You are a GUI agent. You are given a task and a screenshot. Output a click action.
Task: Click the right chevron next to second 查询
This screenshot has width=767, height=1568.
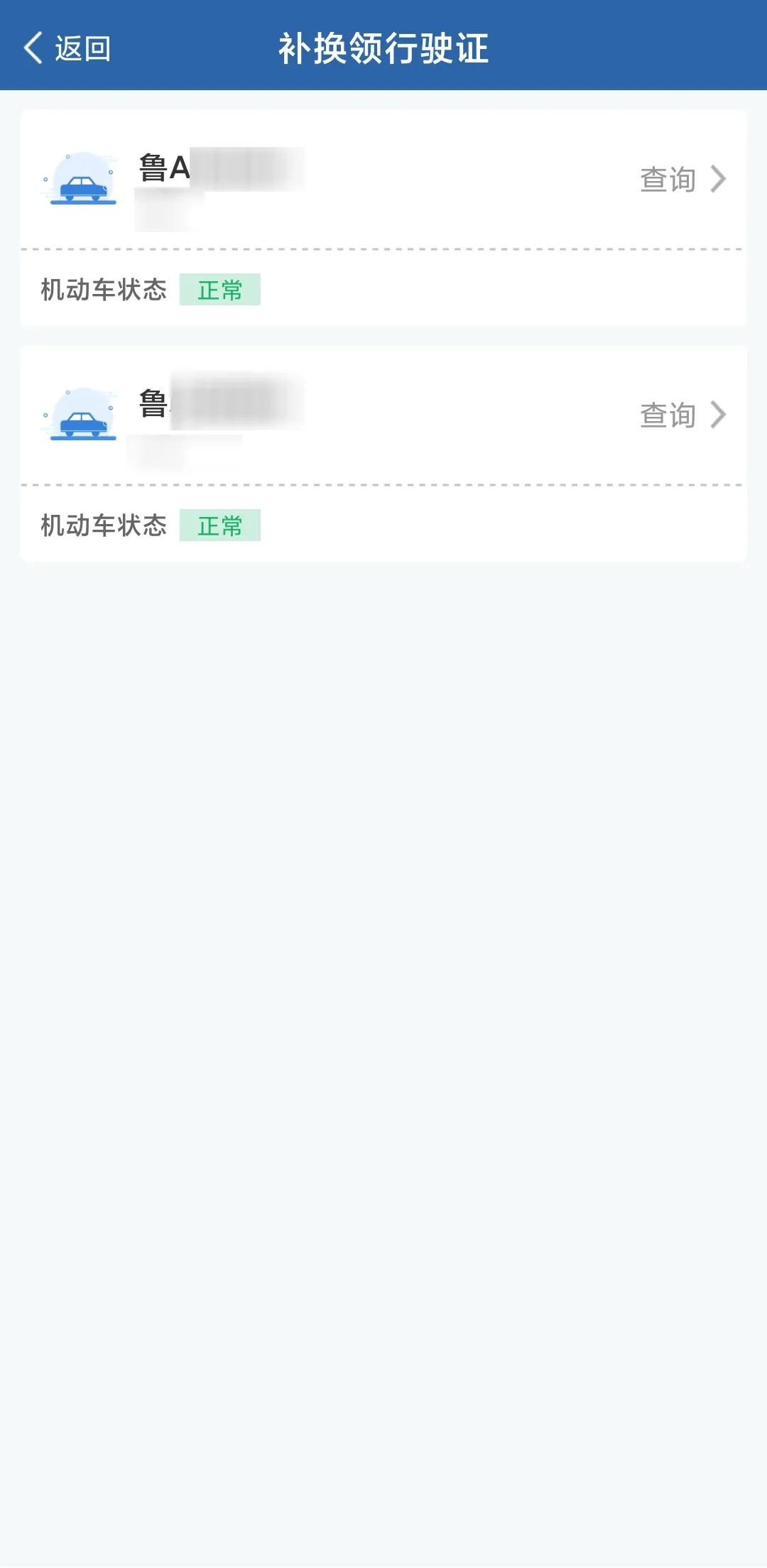tap(719, 417)
